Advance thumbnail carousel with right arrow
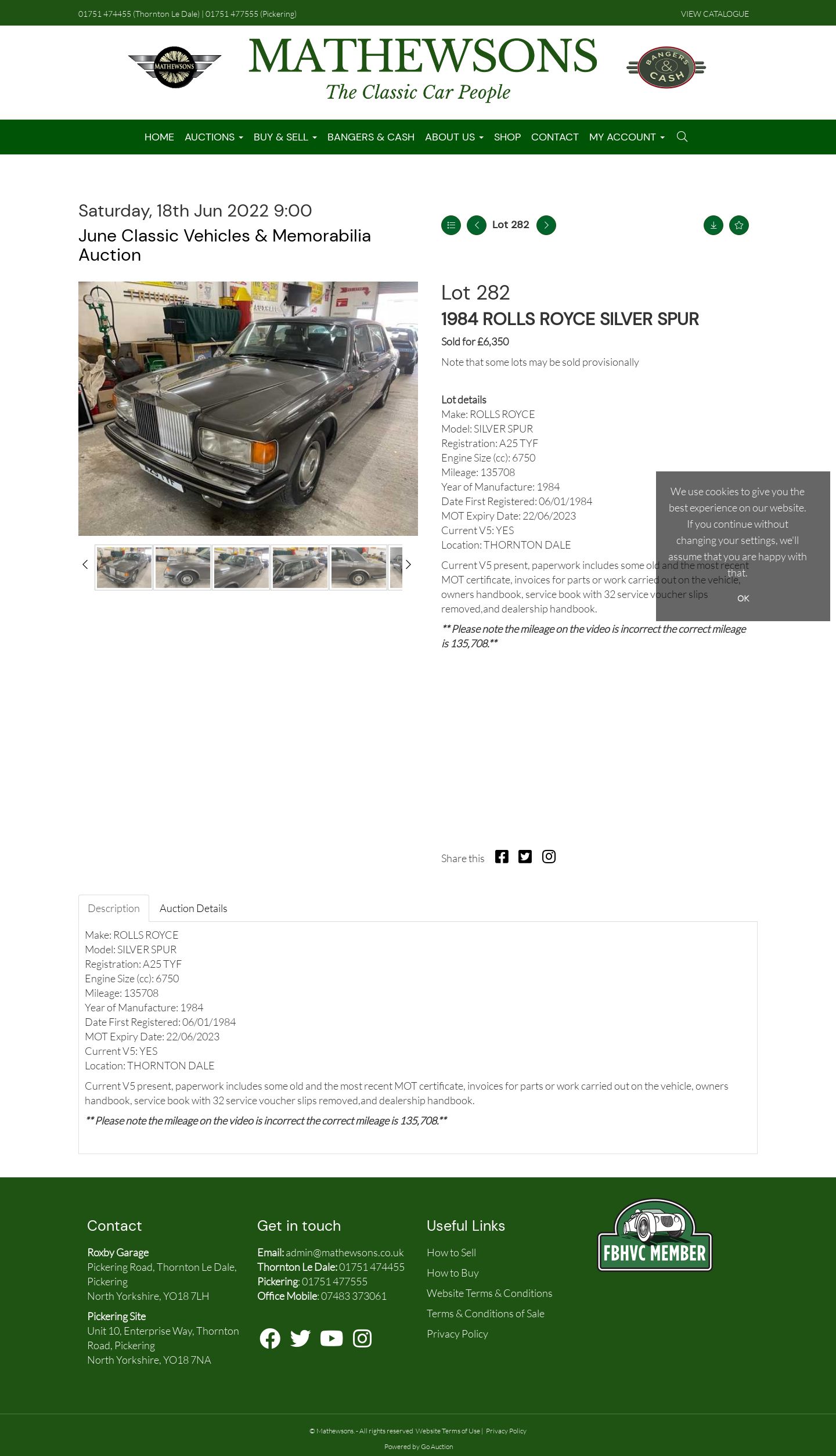Screen dimensions: 836x1456 (x=408, y=565)
